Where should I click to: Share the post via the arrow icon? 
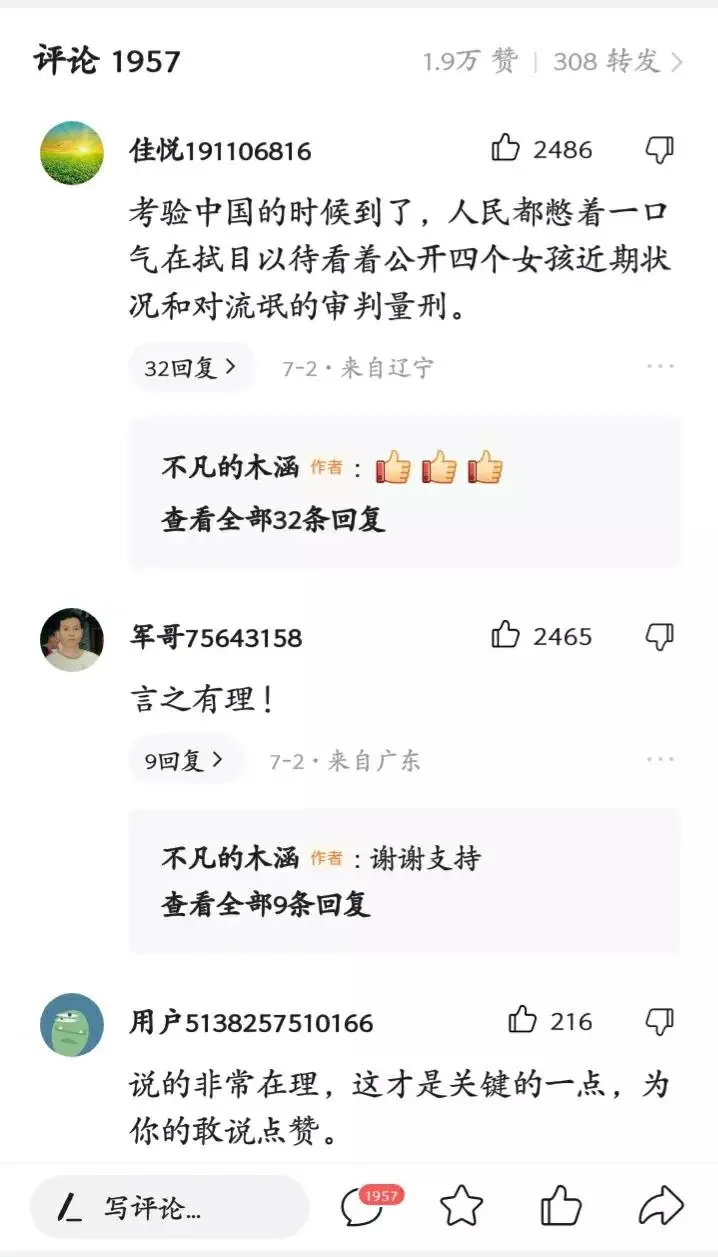point(660,1207)
